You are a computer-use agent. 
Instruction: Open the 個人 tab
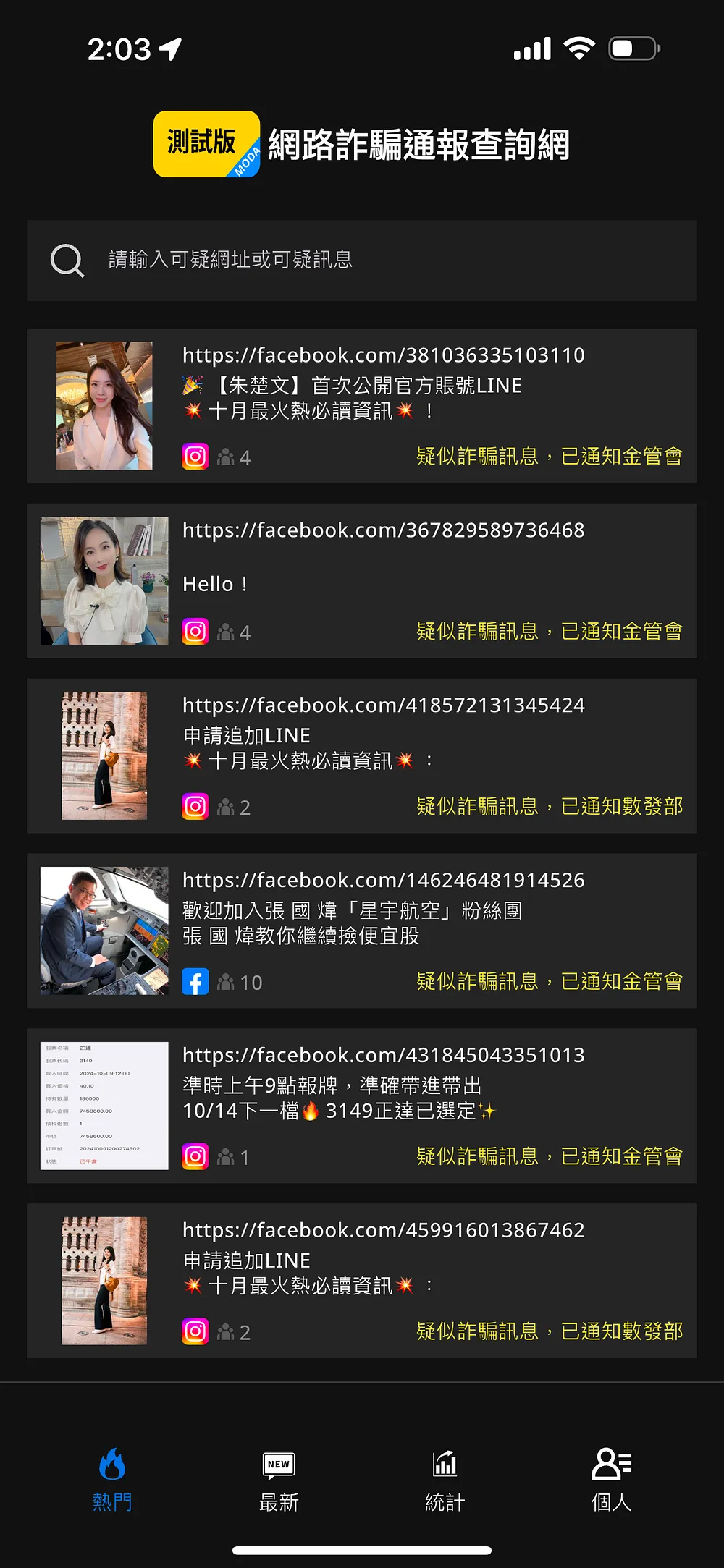coord(612,1480)
